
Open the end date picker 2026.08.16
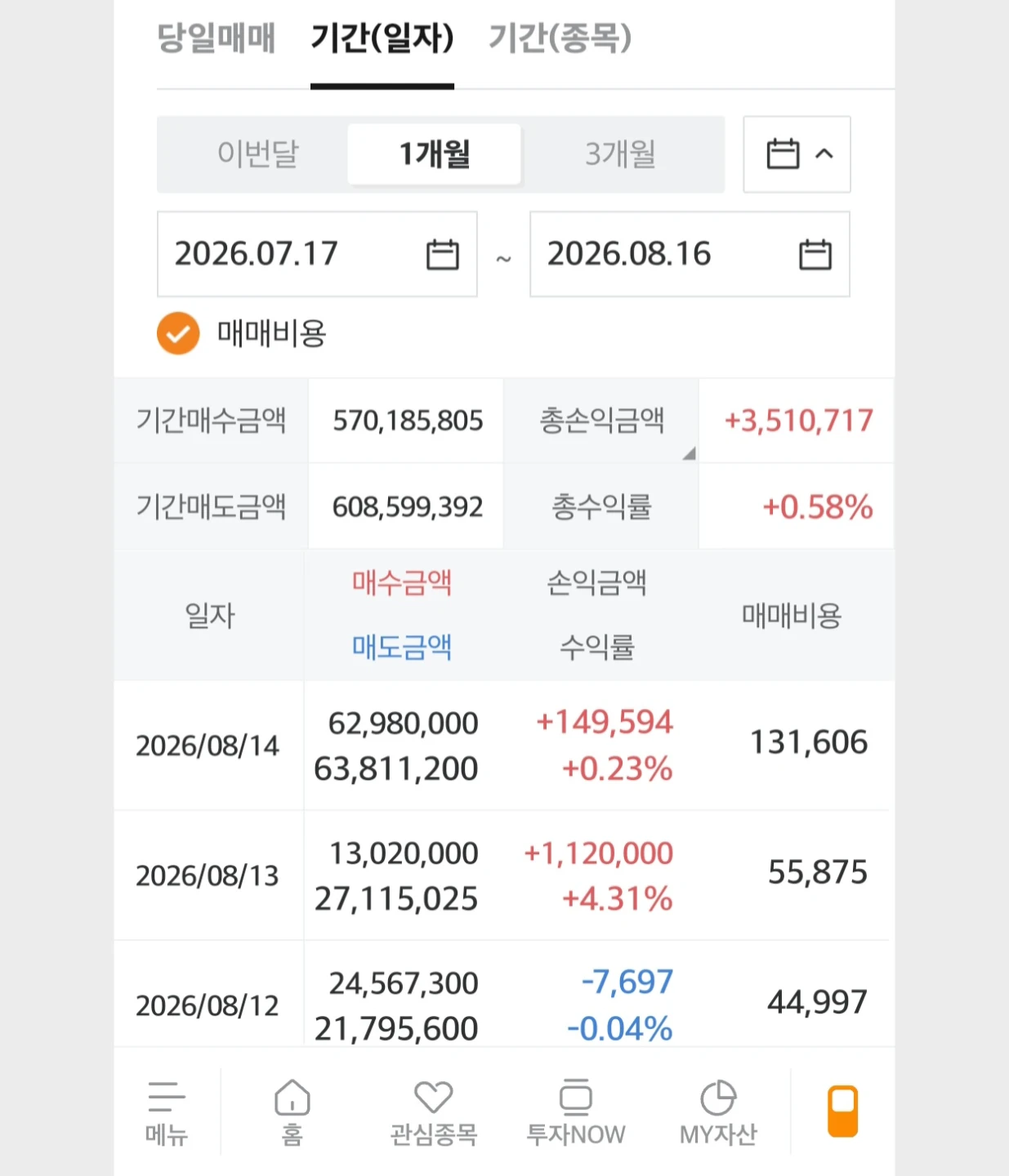tap(690, 254)
